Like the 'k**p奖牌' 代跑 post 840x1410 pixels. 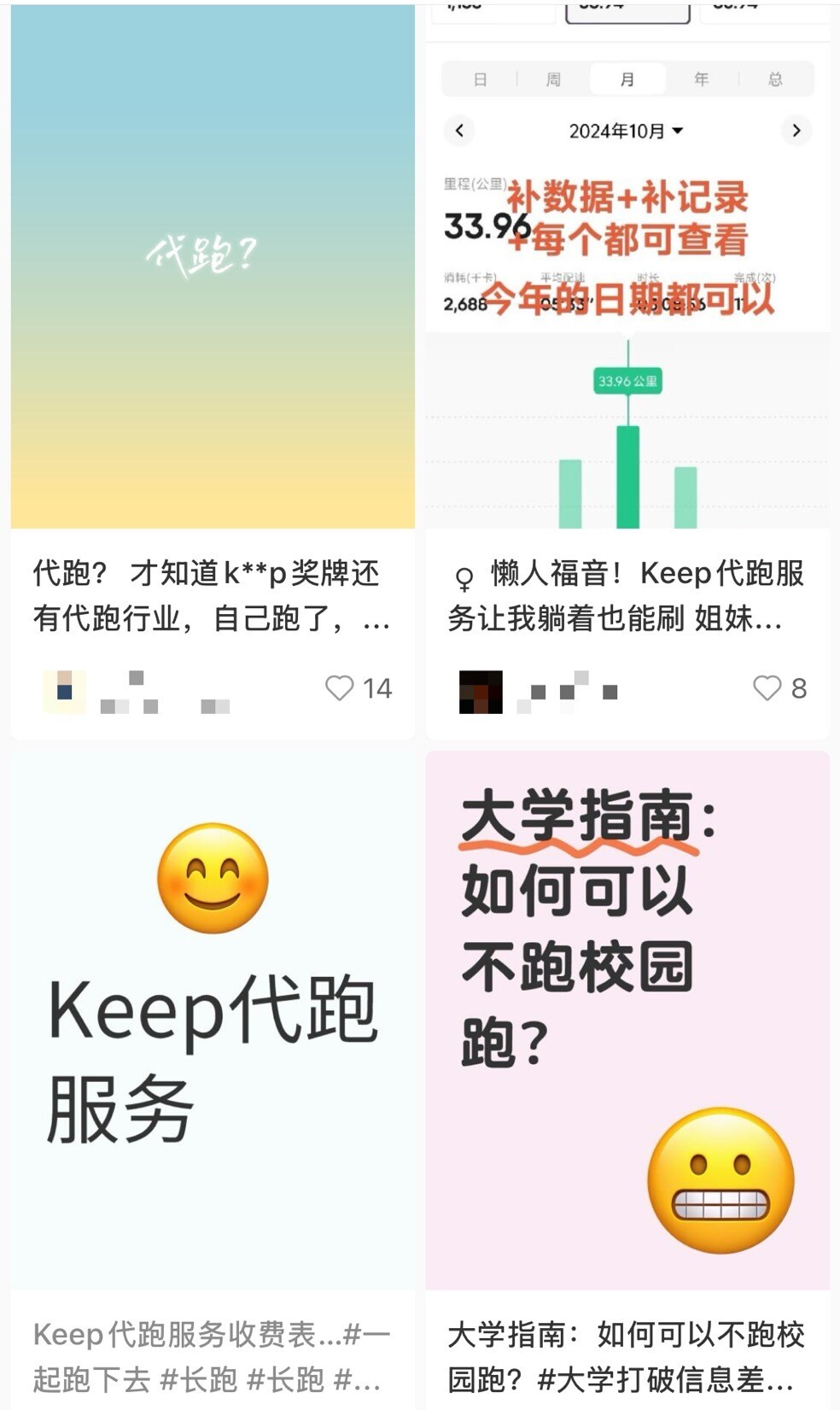tap(340, 688)
